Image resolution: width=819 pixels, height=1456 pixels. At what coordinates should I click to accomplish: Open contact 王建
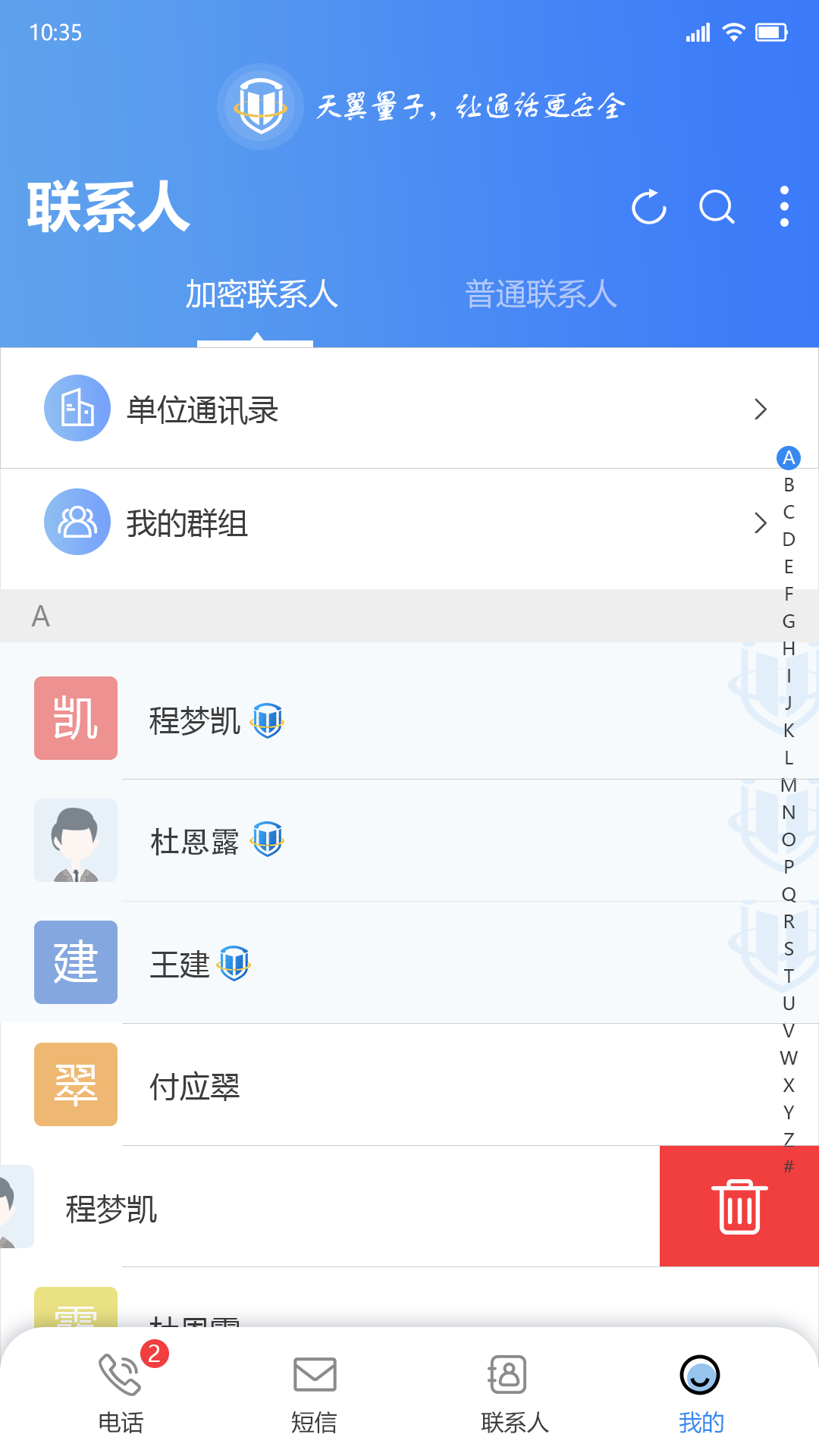[379, 963]
